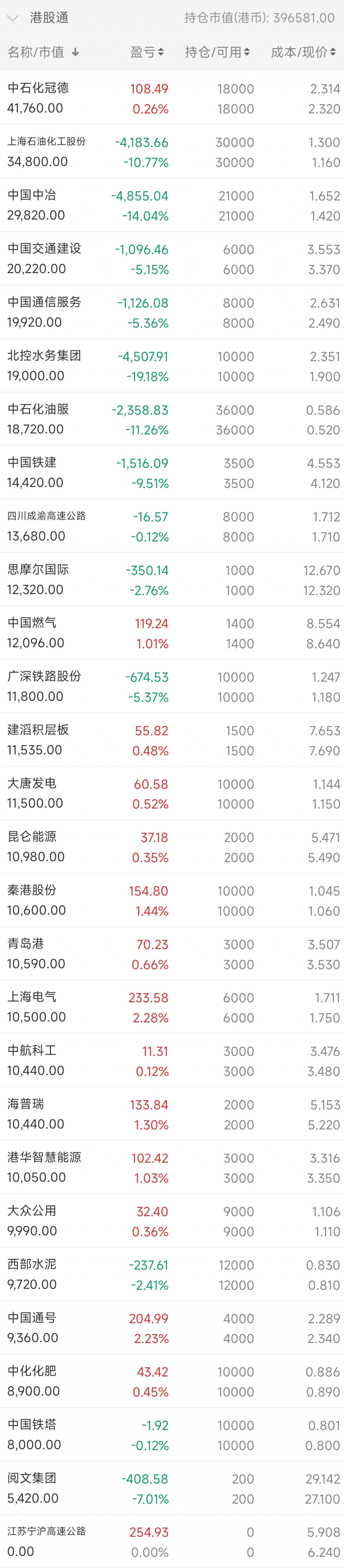Image resolution: width=344 pixels, height=1568 pixels.
Task: Sort holdings by 名称/市值
Action: pyautogui.click(x=43, y=52)
